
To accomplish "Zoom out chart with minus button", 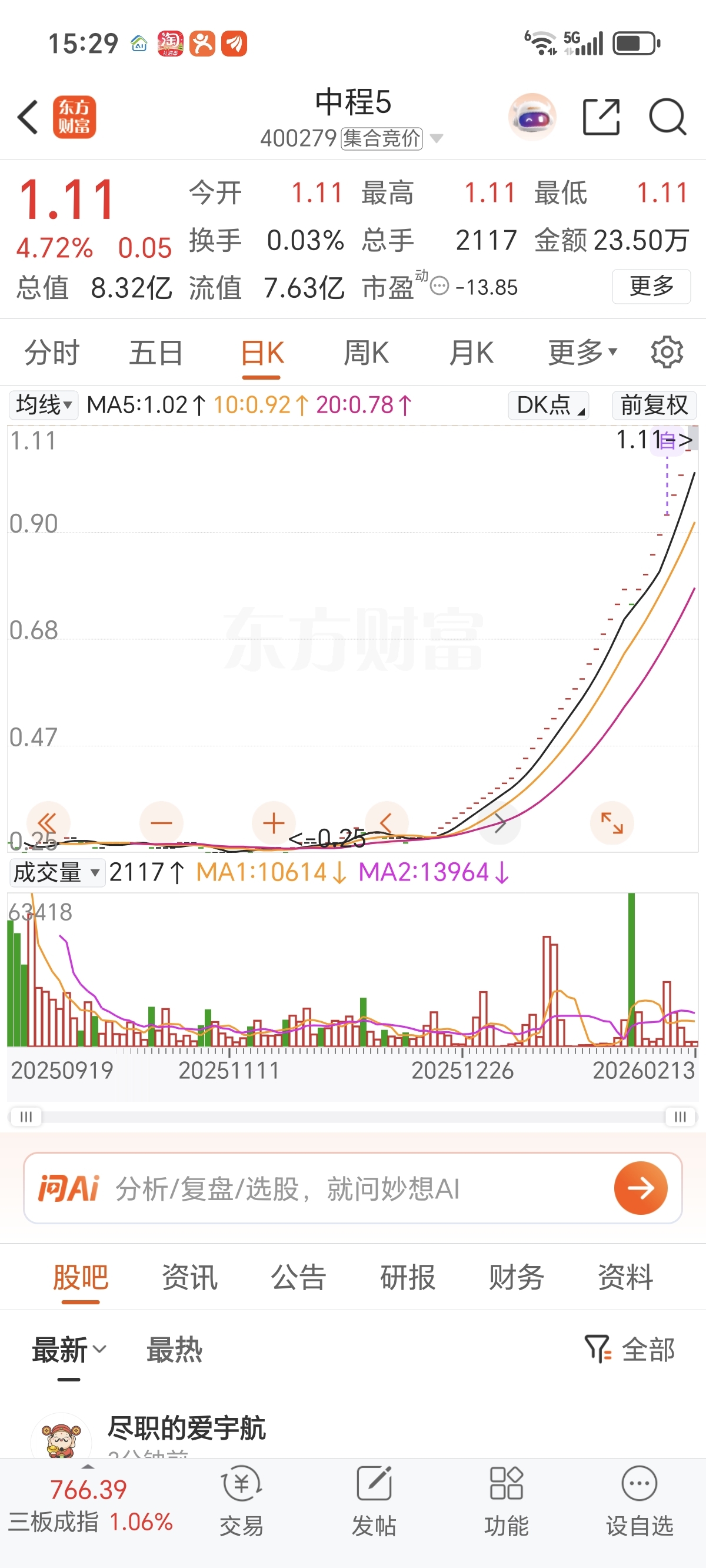I will [161, 823].
